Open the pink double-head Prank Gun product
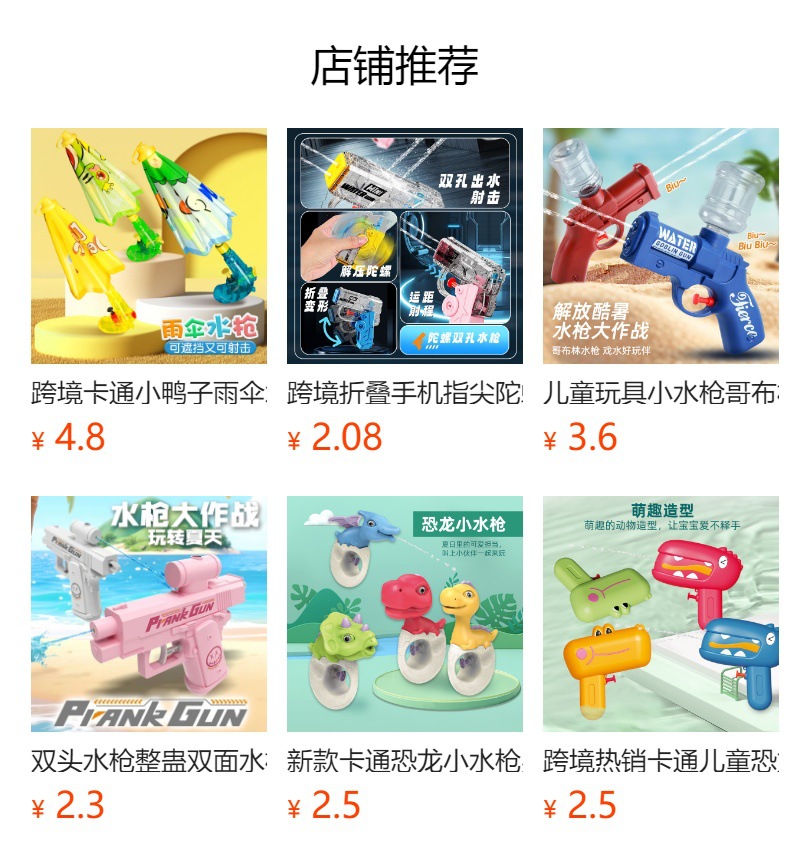 click(149, 614)
